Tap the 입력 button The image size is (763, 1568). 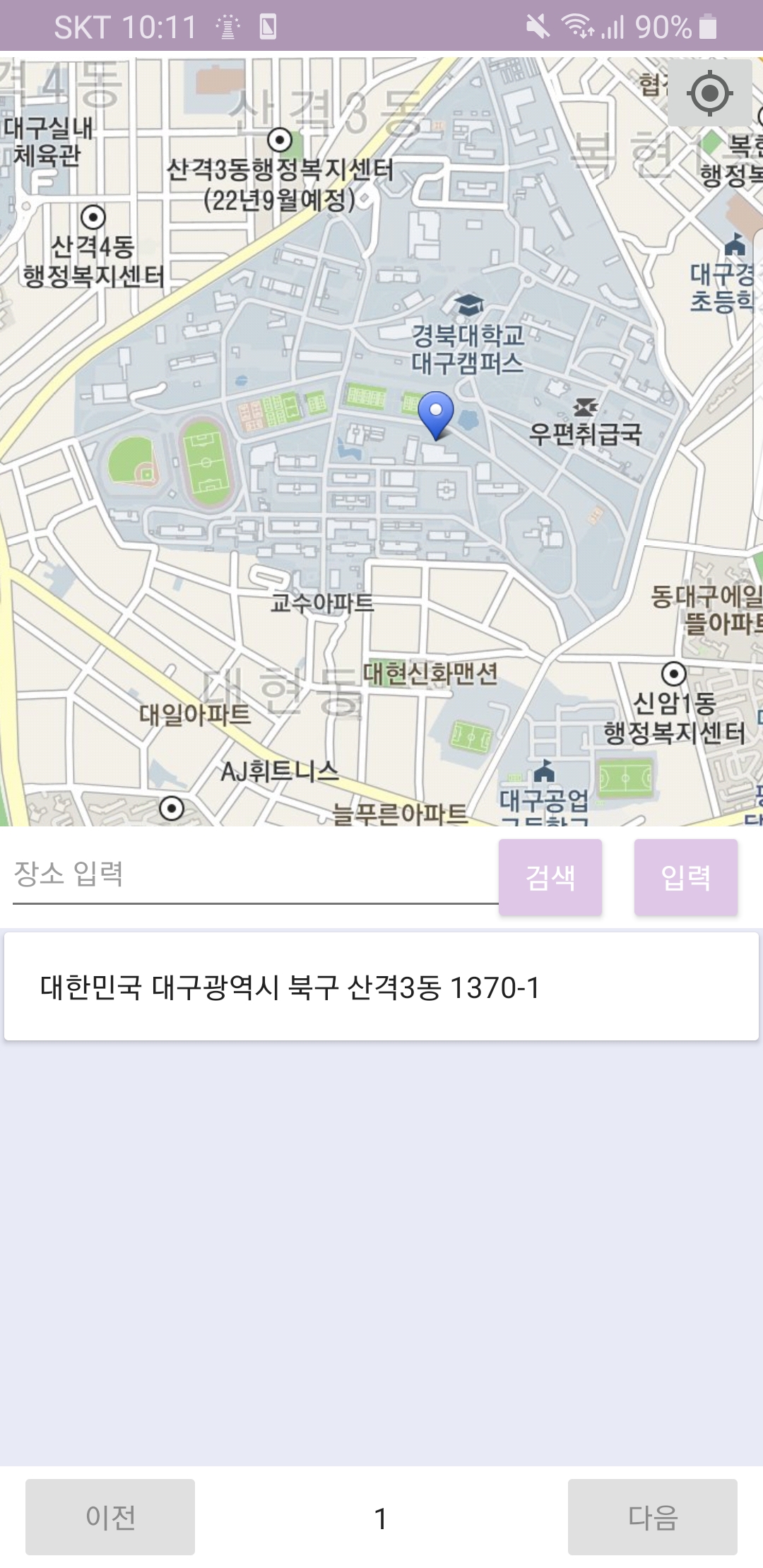685,877
